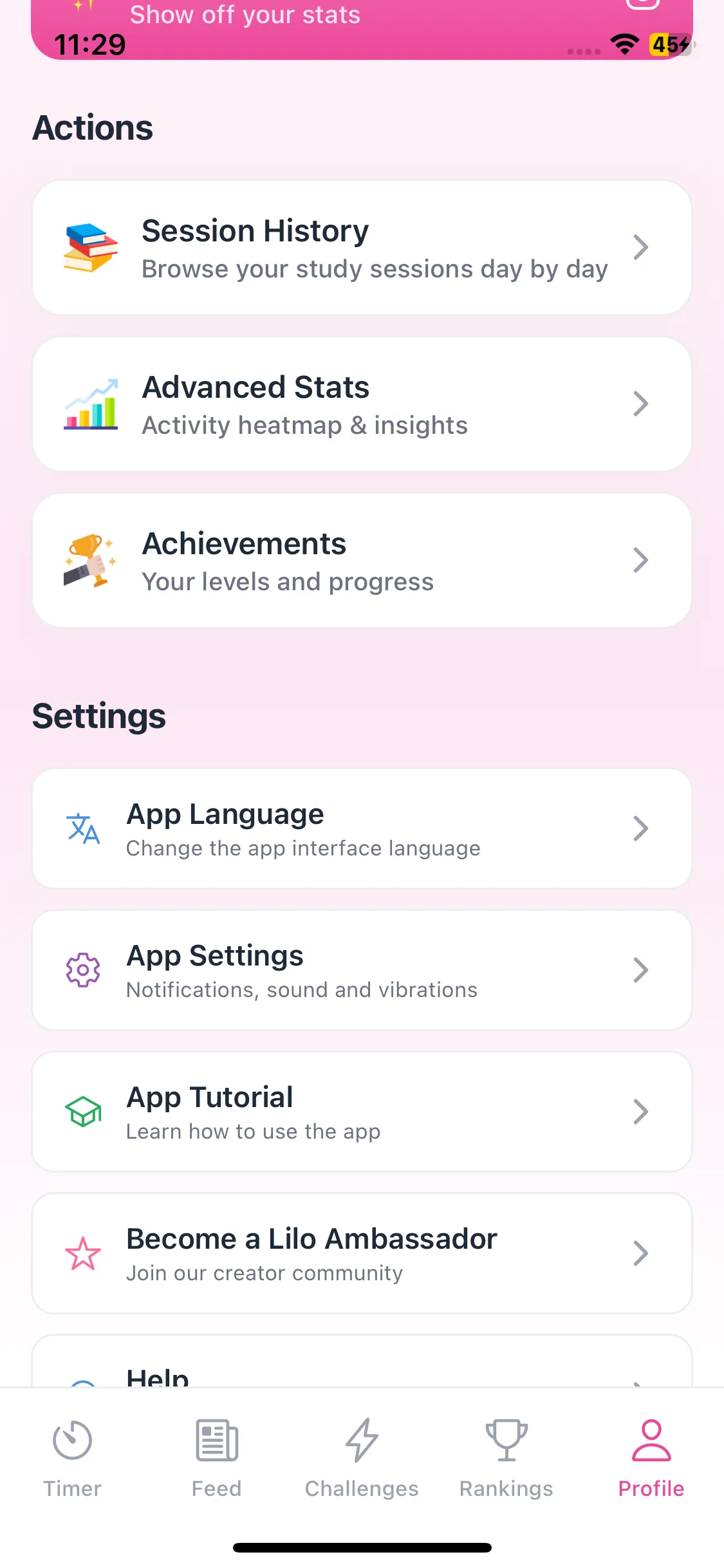Image resolution: width=724 pixels, height=1568 pixels.
Task: Switch to the Challenges tab
Action: click(x=362, y=1457)
